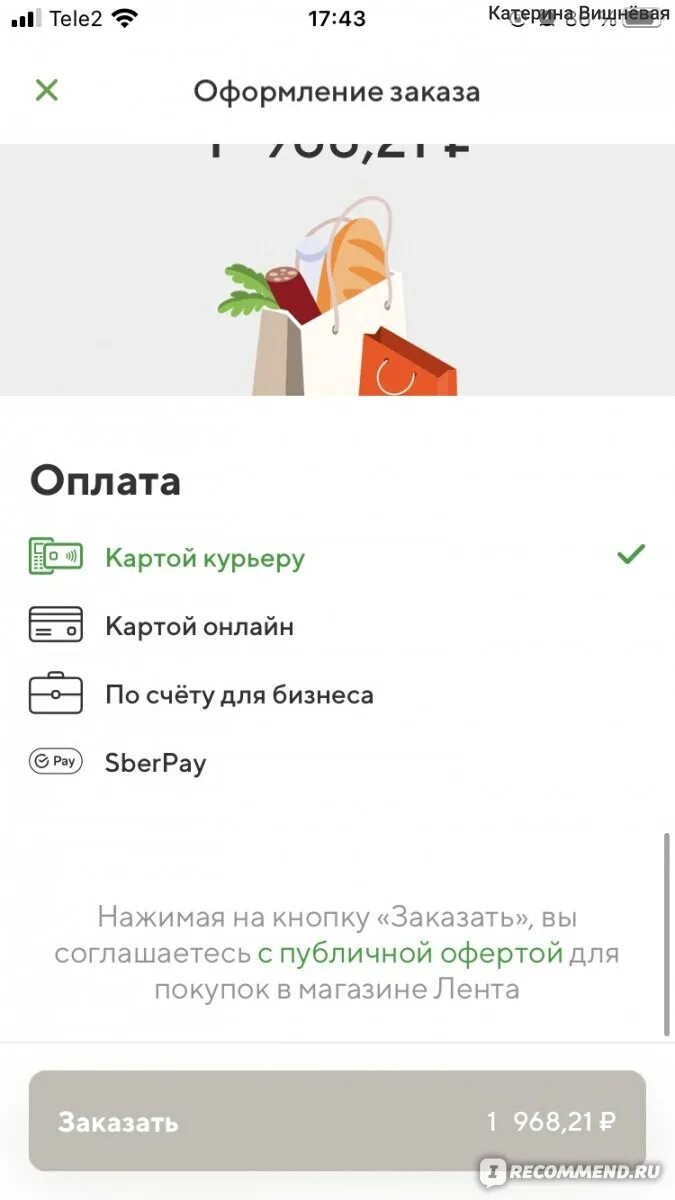
Task: Close the checkout screen with the X
Action: point(46,91)
